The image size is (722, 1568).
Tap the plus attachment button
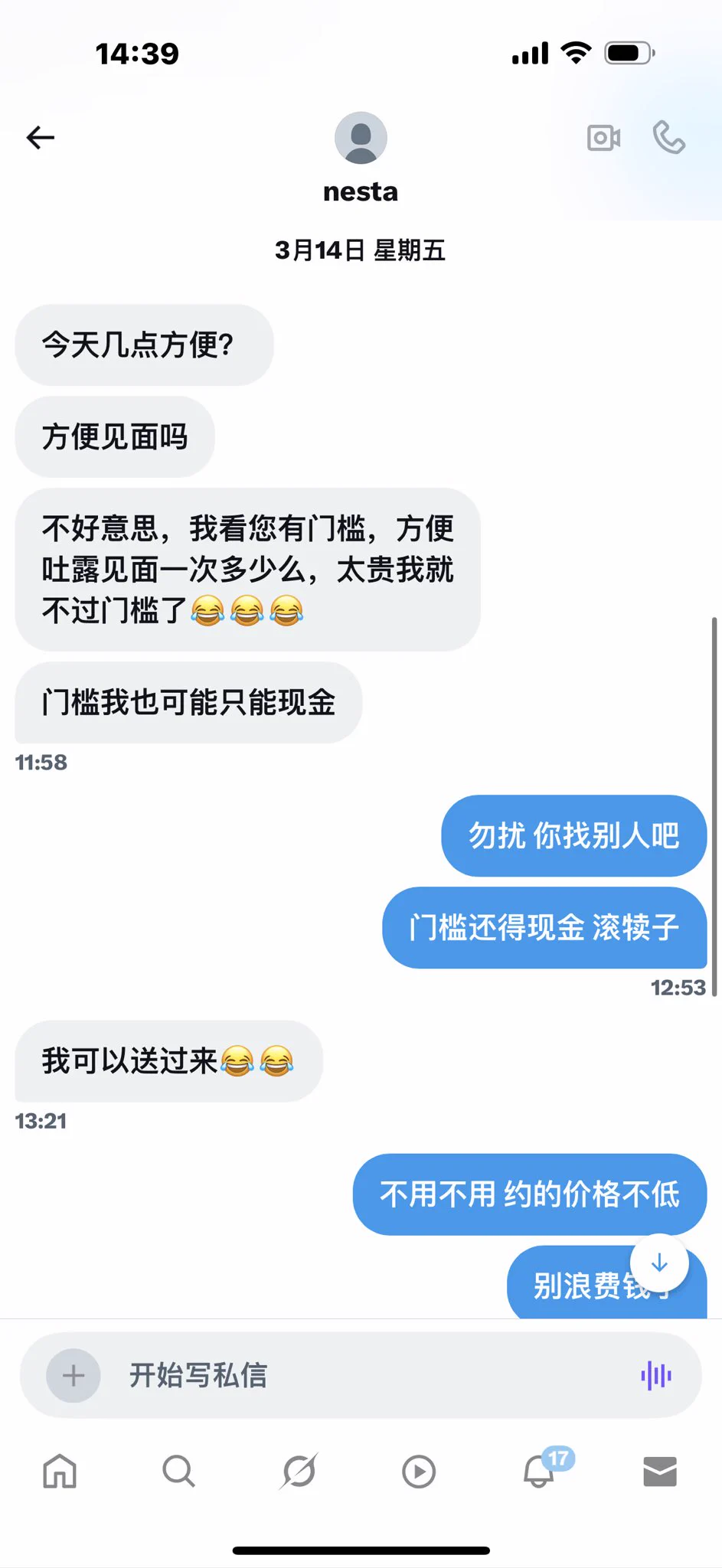pyautogui.click(x=74, y=1376)
